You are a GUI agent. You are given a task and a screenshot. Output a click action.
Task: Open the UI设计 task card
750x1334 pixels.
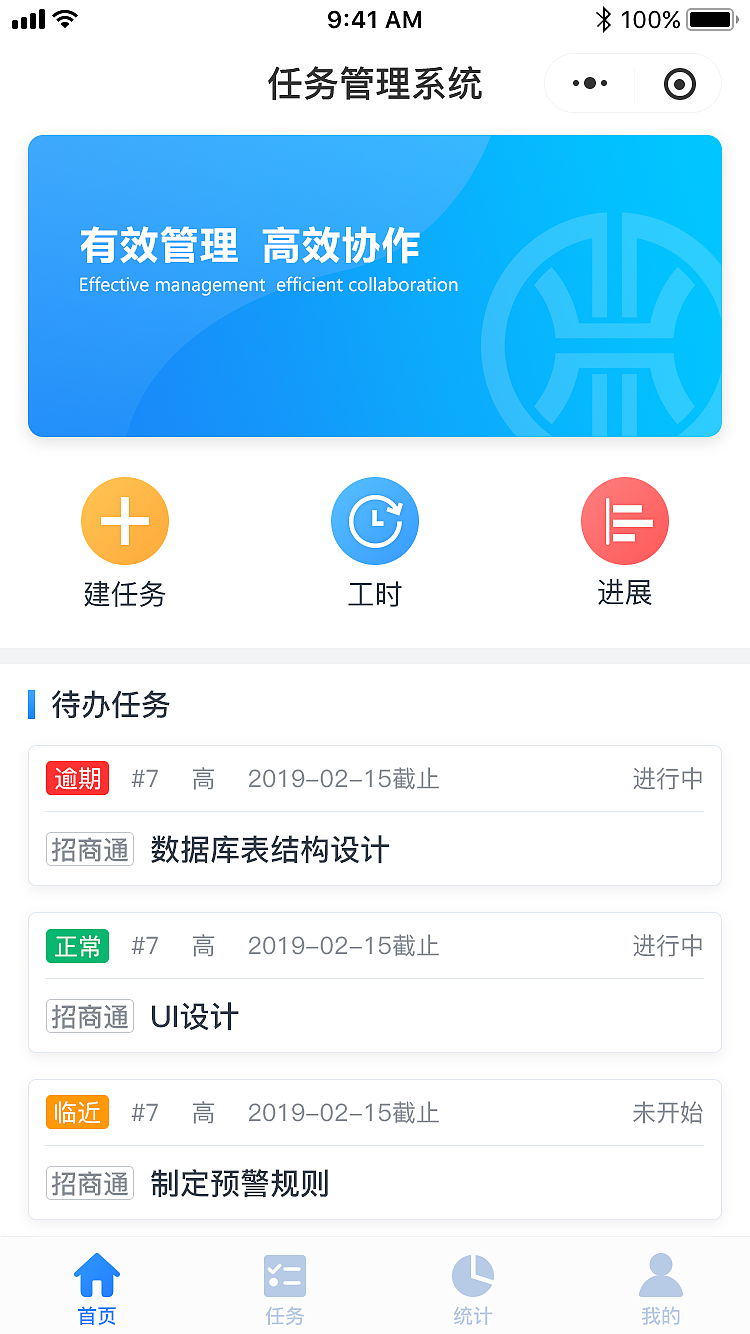coord(375,981)
